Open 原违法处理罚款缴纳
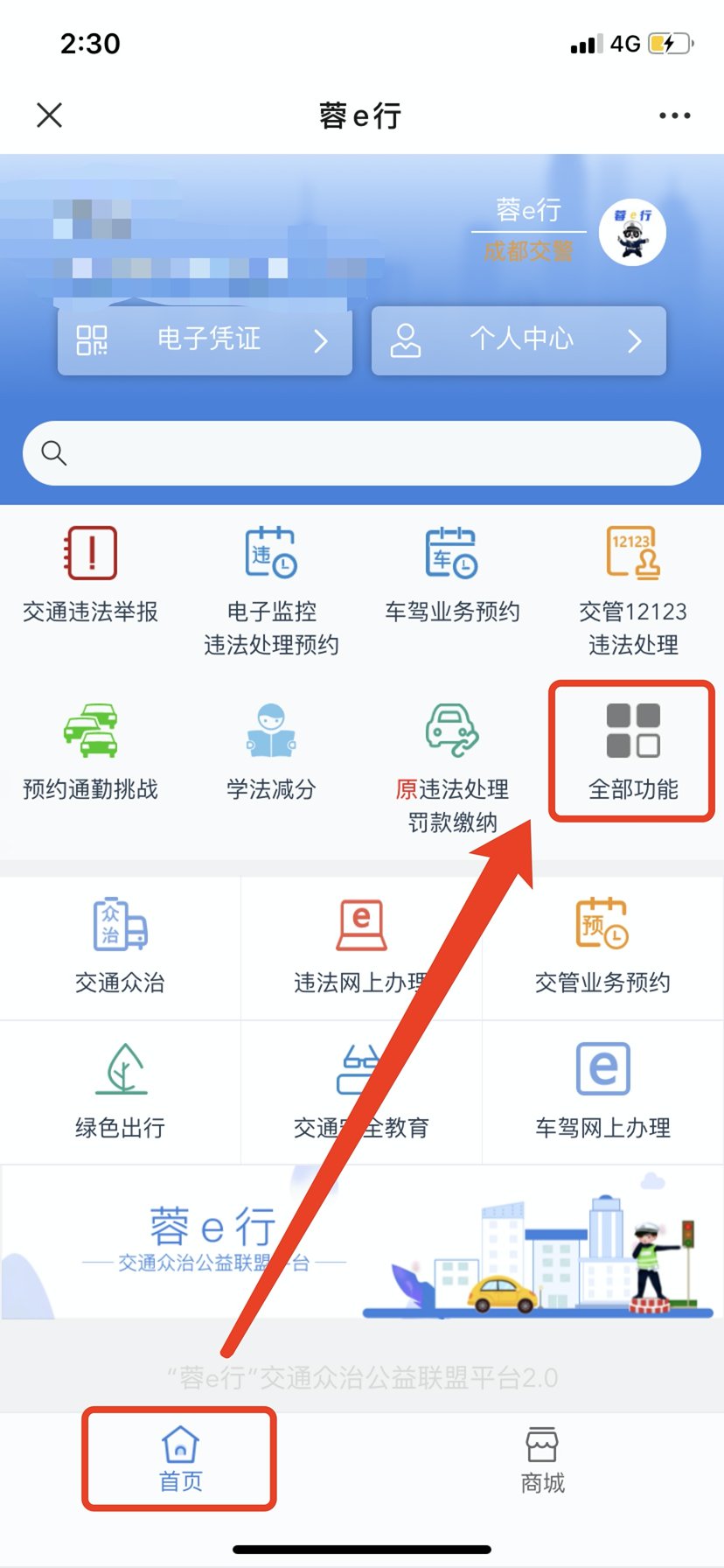 [452, 766]
